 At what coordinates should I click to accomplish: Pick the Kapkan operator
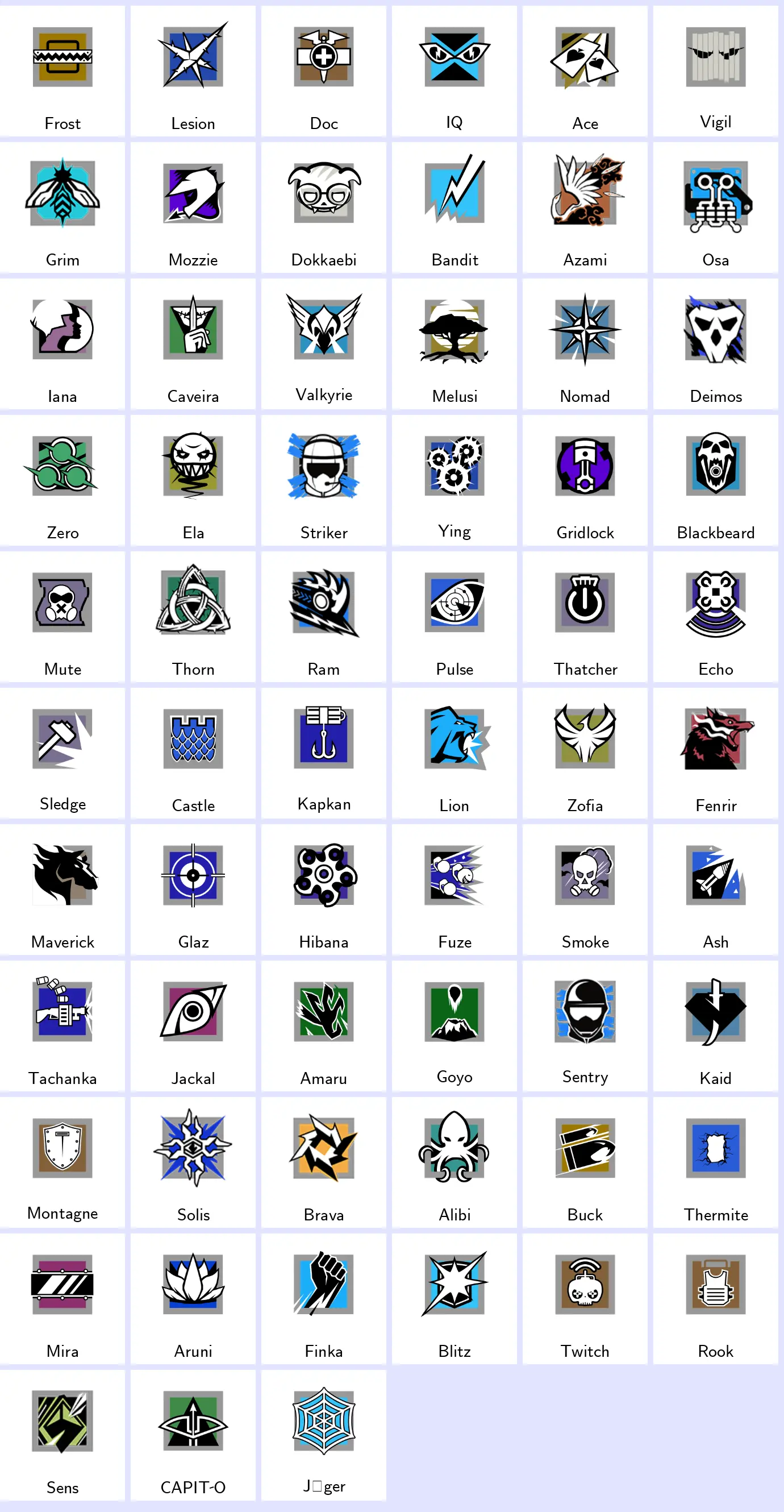[x=323, y=753]
